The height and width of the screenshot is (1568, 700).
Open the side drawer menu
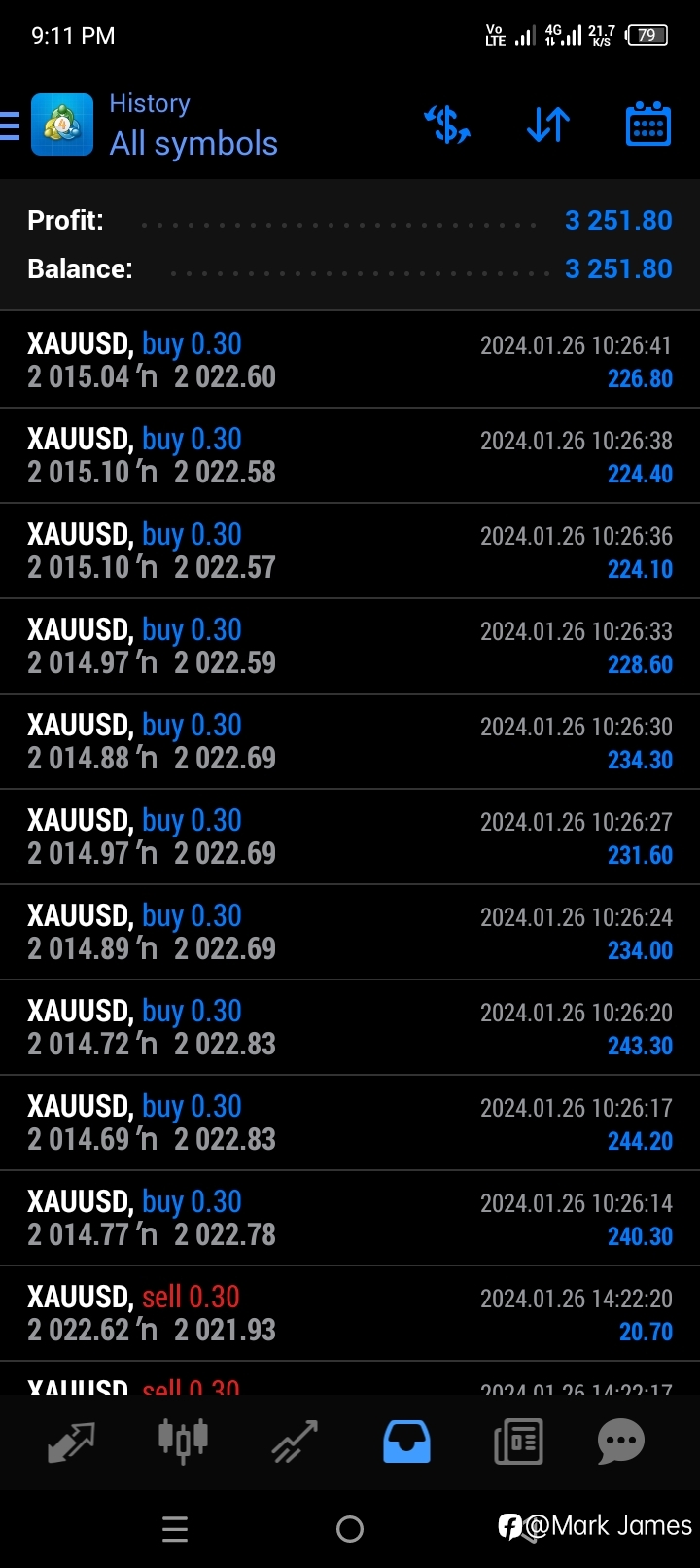coord(10,125)
